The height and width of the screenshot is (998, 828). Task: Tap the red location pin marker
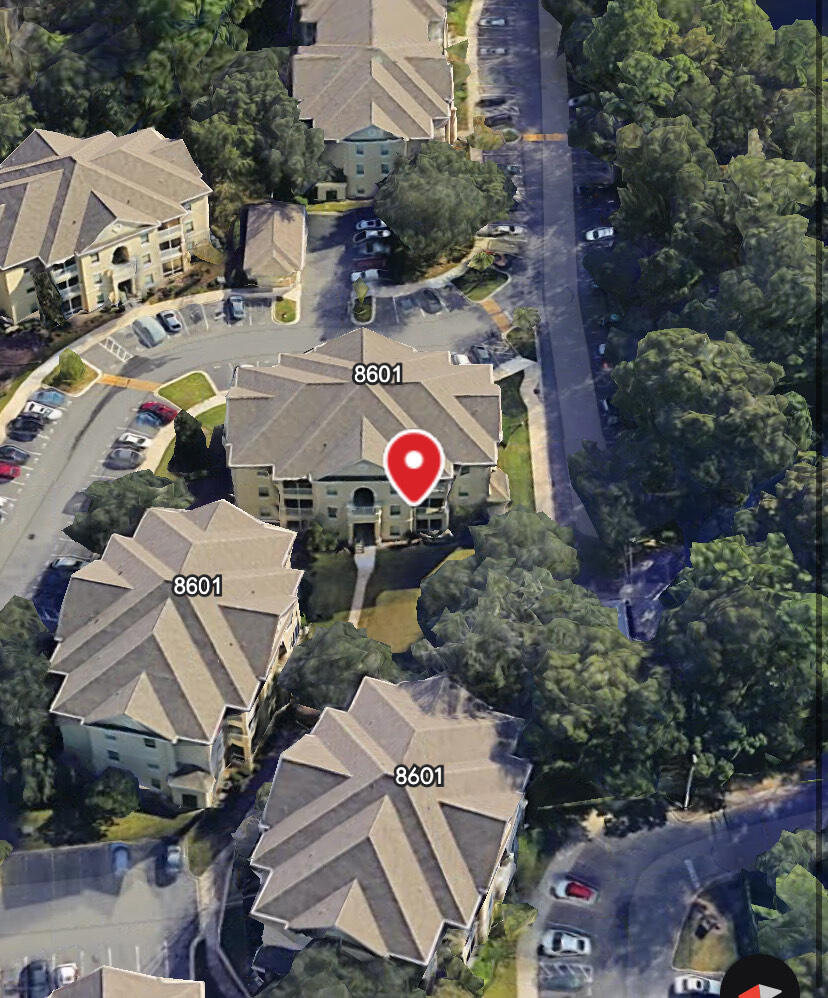414,464
